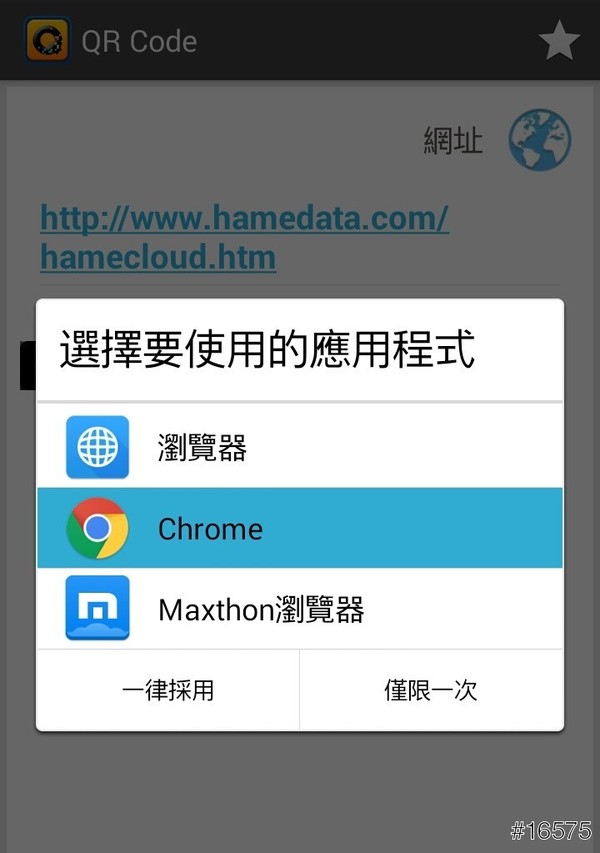
Task: Tap the globe icon next to 網址
Action: point(540,140)
